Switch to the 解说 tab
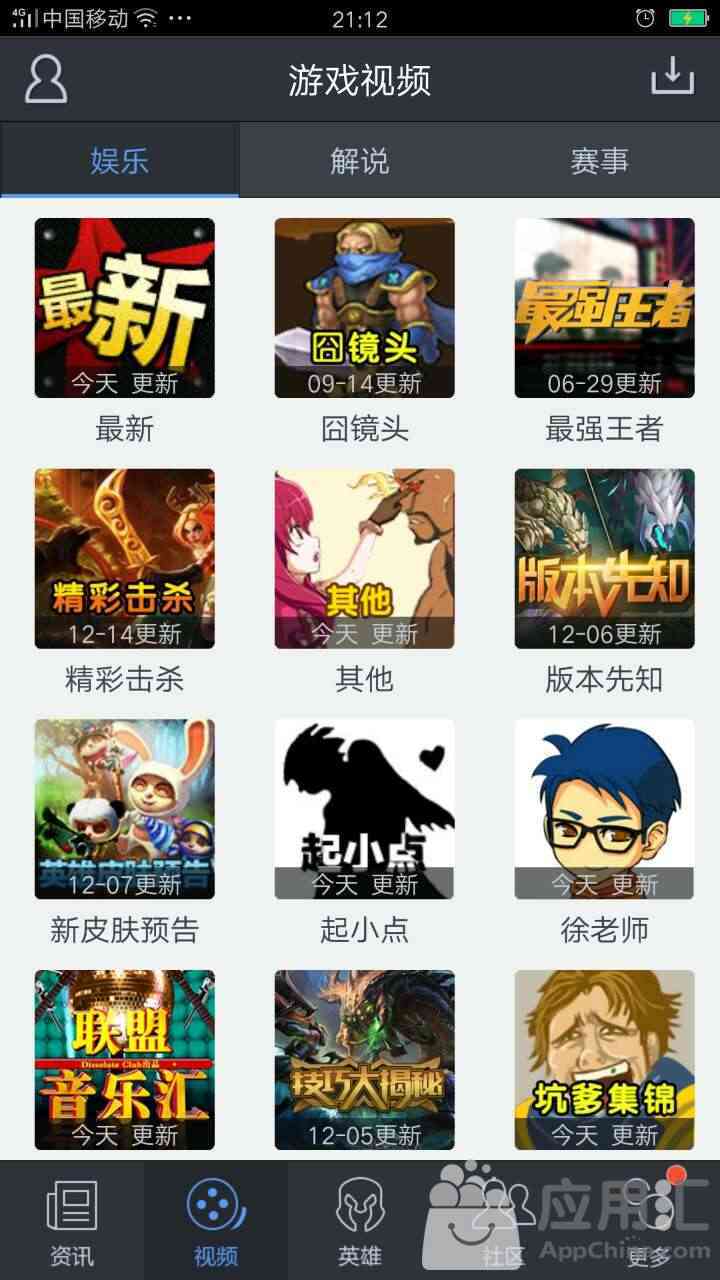This screenshot has height=1280, width=720. (359, 161)
